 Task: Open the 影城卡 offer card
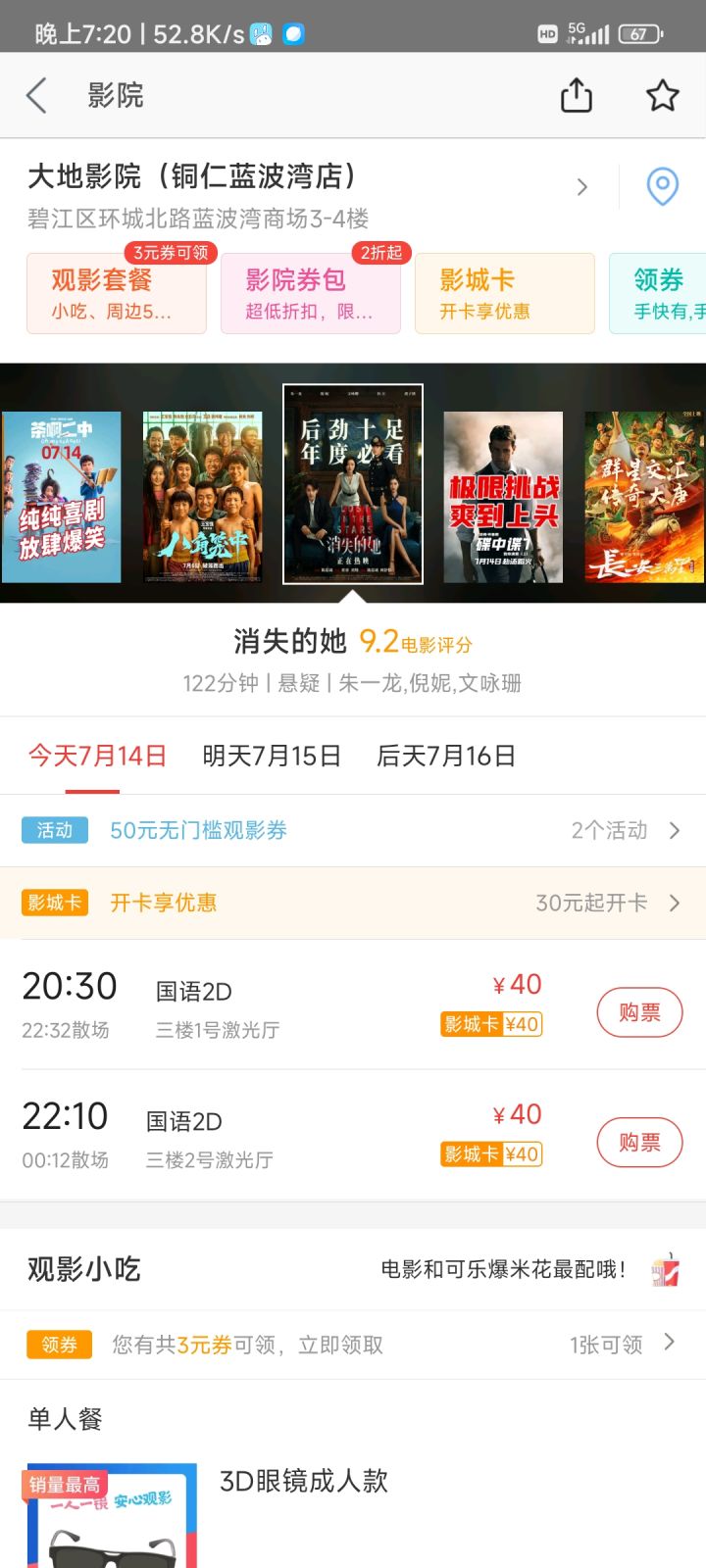504,293
